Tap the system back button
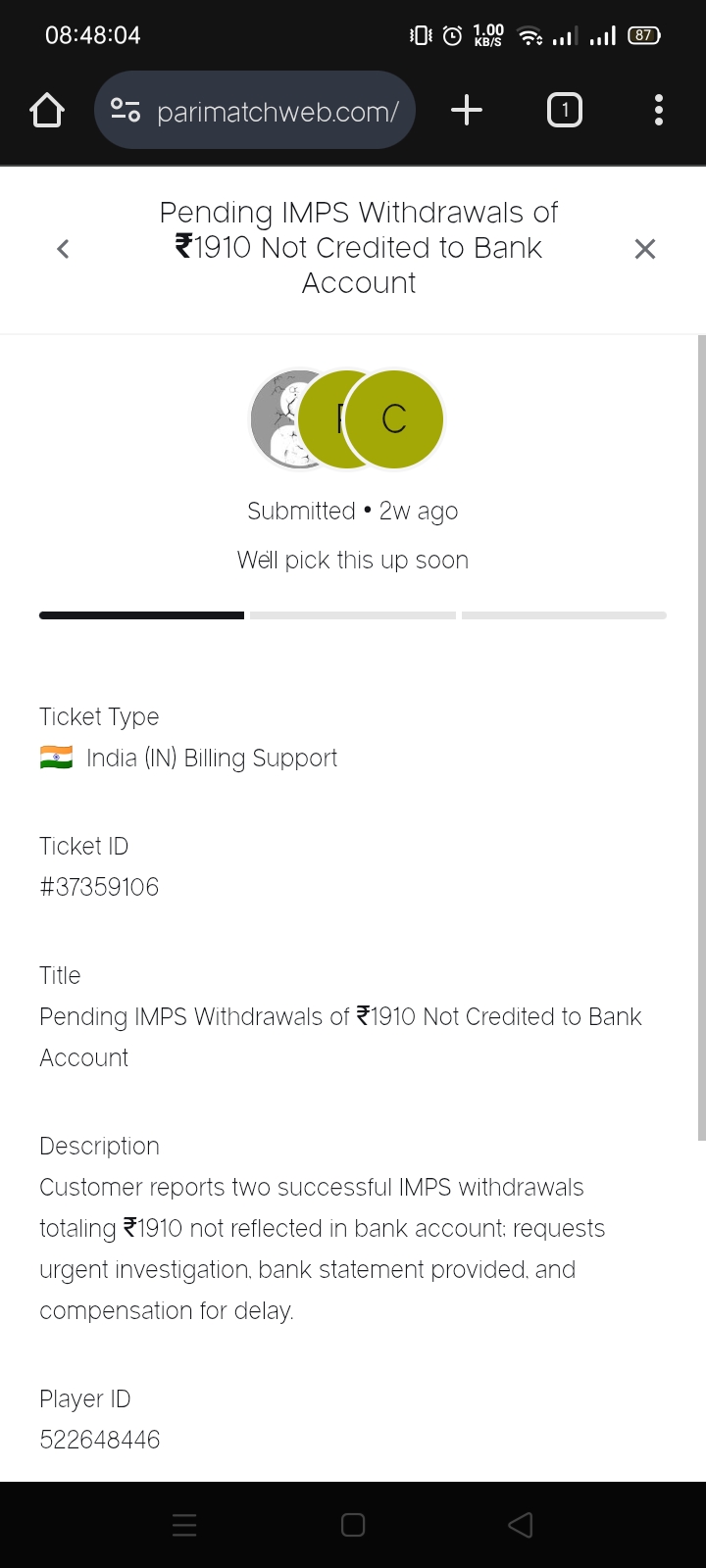706x1568 pixels. [521, 1525]
